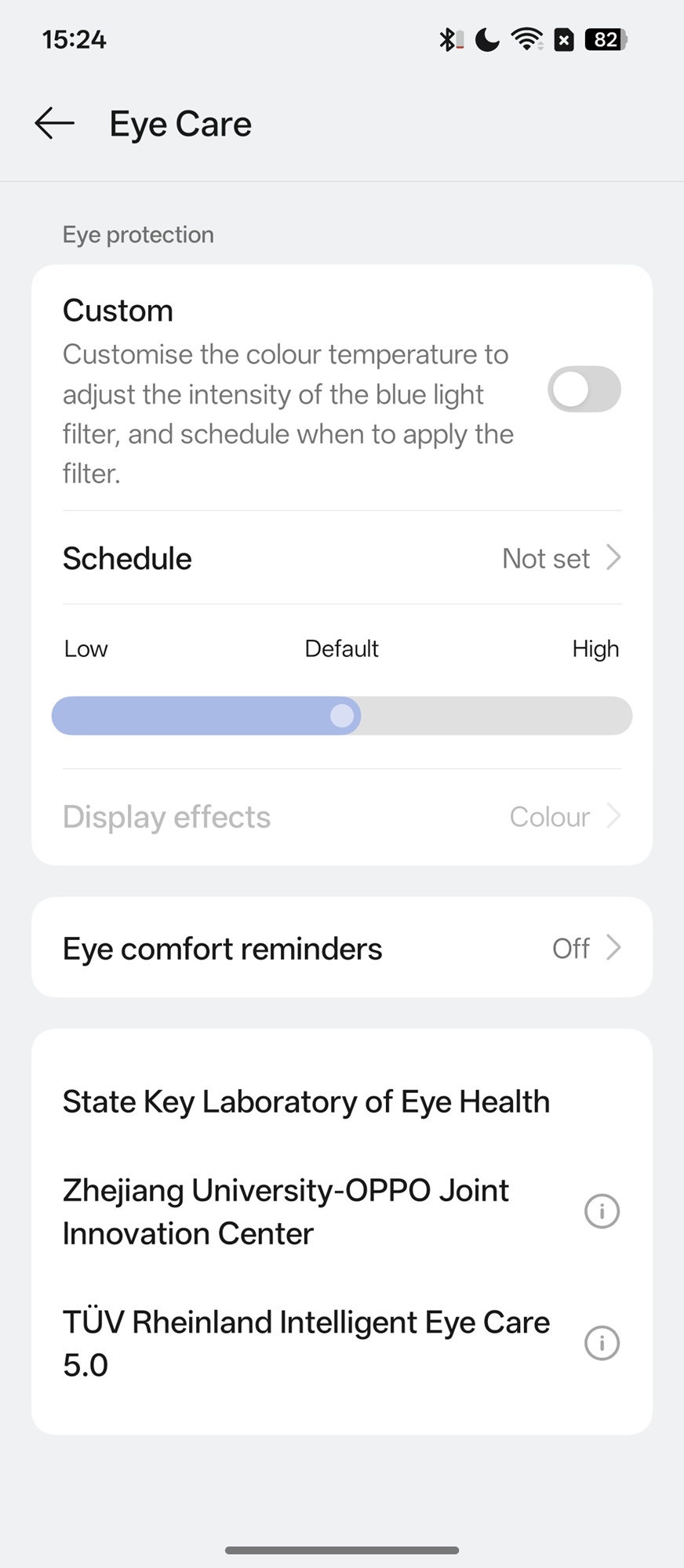Go back from Eye Care
The height and width of the screenshot is (1568, 684).
click(54, 124)
